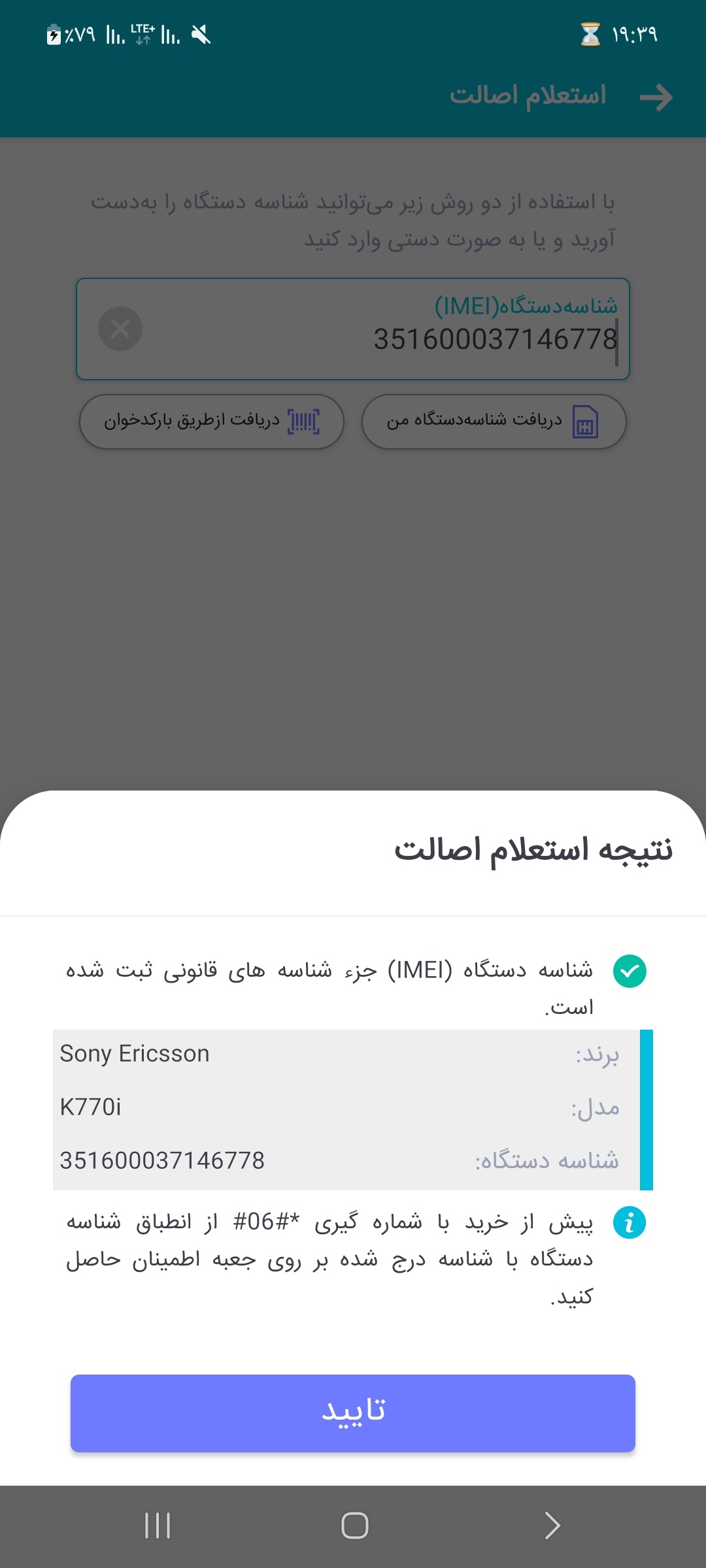Screen dimensions: 706x1568
Task: Open the recent apps view
Action: click(x=158, y=1526)
